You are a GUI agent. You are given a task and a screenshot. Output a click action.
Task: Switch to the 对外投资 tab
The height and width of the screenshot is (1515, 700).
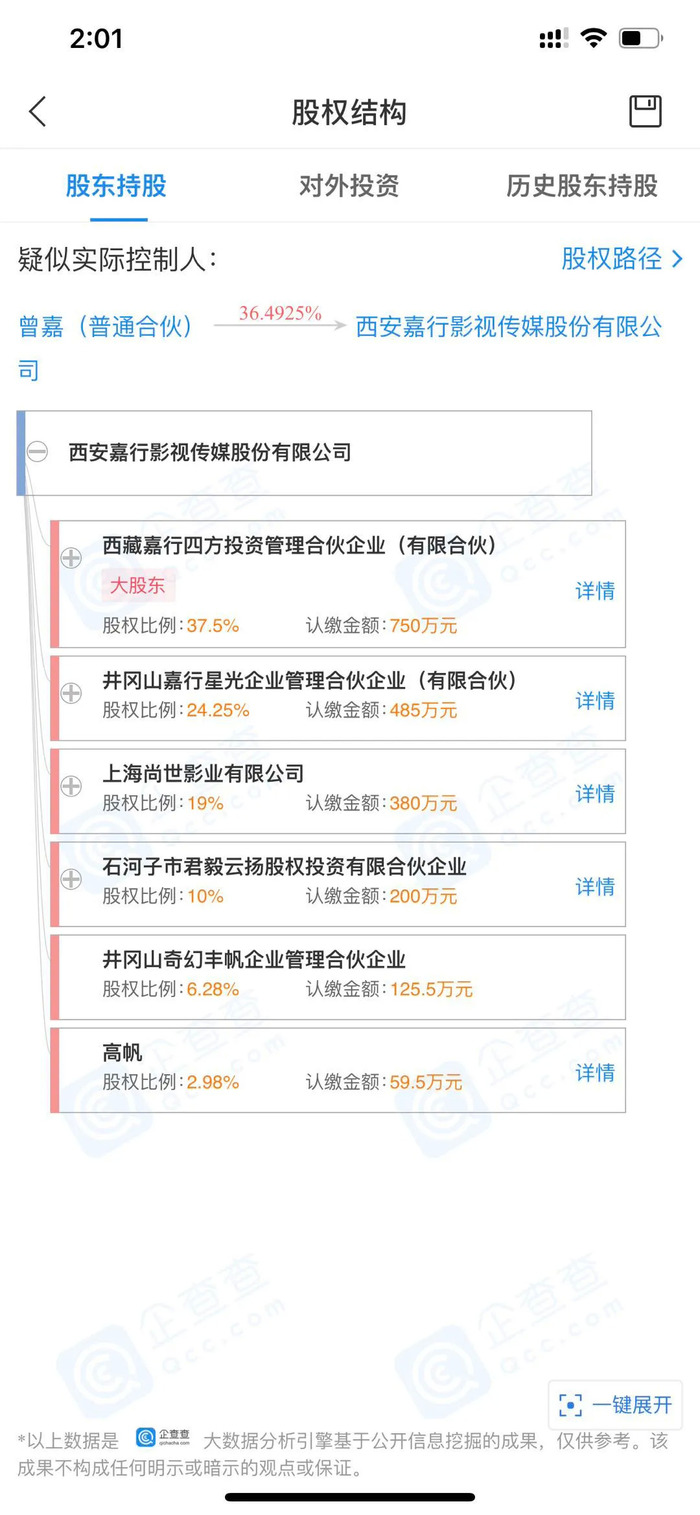349,186
